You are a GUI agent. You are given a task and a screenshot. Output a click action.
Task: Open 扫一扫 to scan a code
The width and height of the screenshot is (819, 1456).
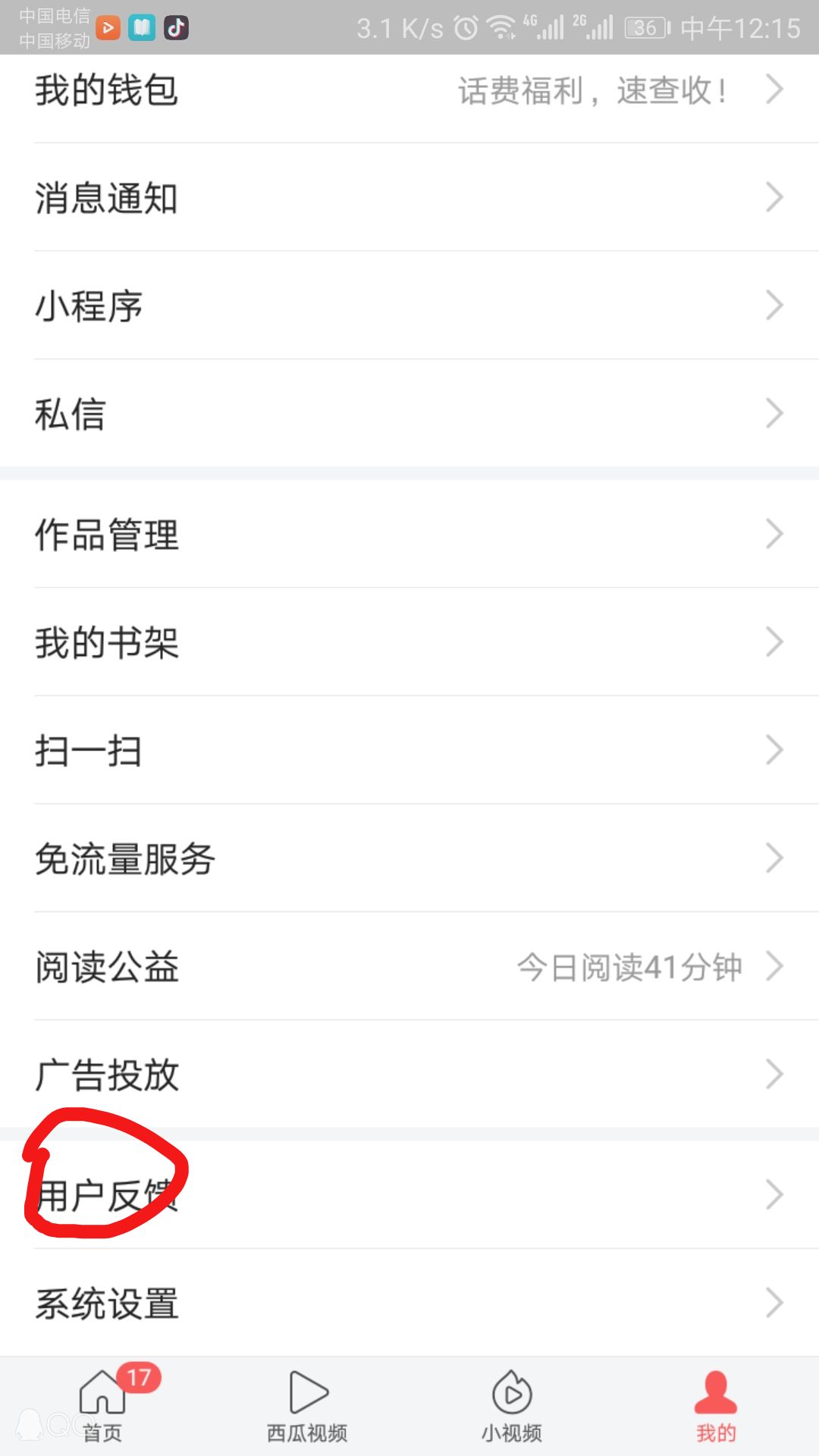[89, 749]
